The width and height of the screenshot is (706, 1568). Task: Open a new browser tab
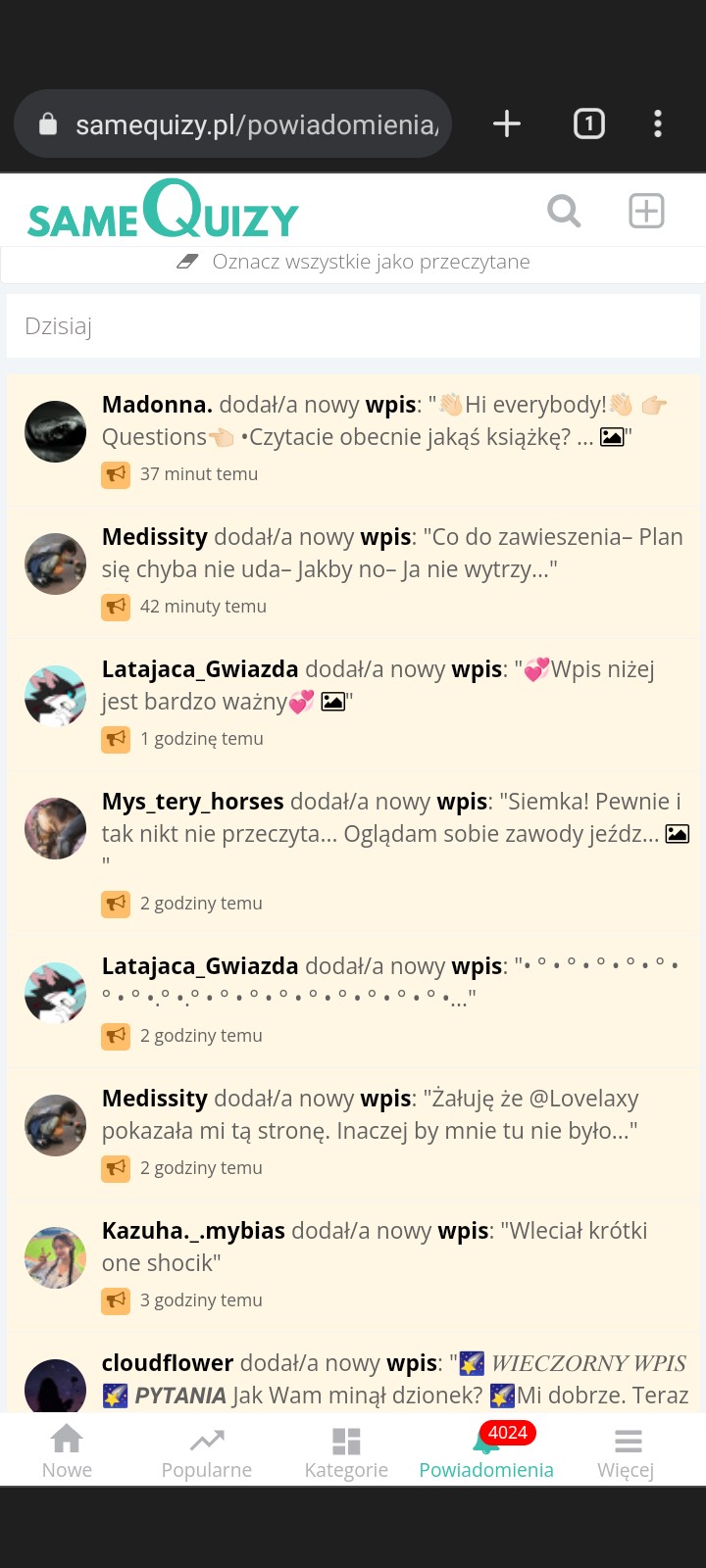[x=506, y=124]
